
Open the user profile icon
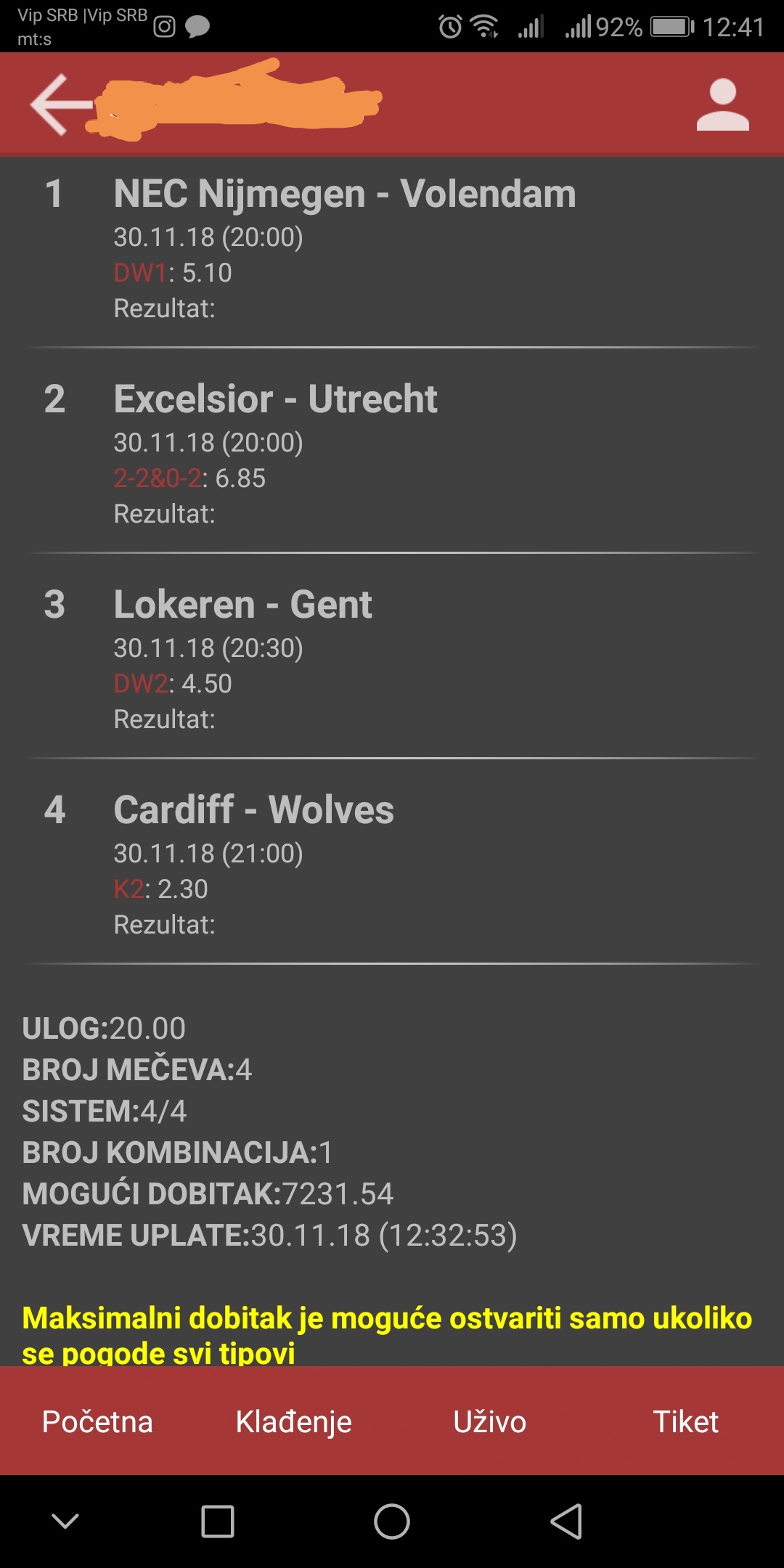[722, 105]
